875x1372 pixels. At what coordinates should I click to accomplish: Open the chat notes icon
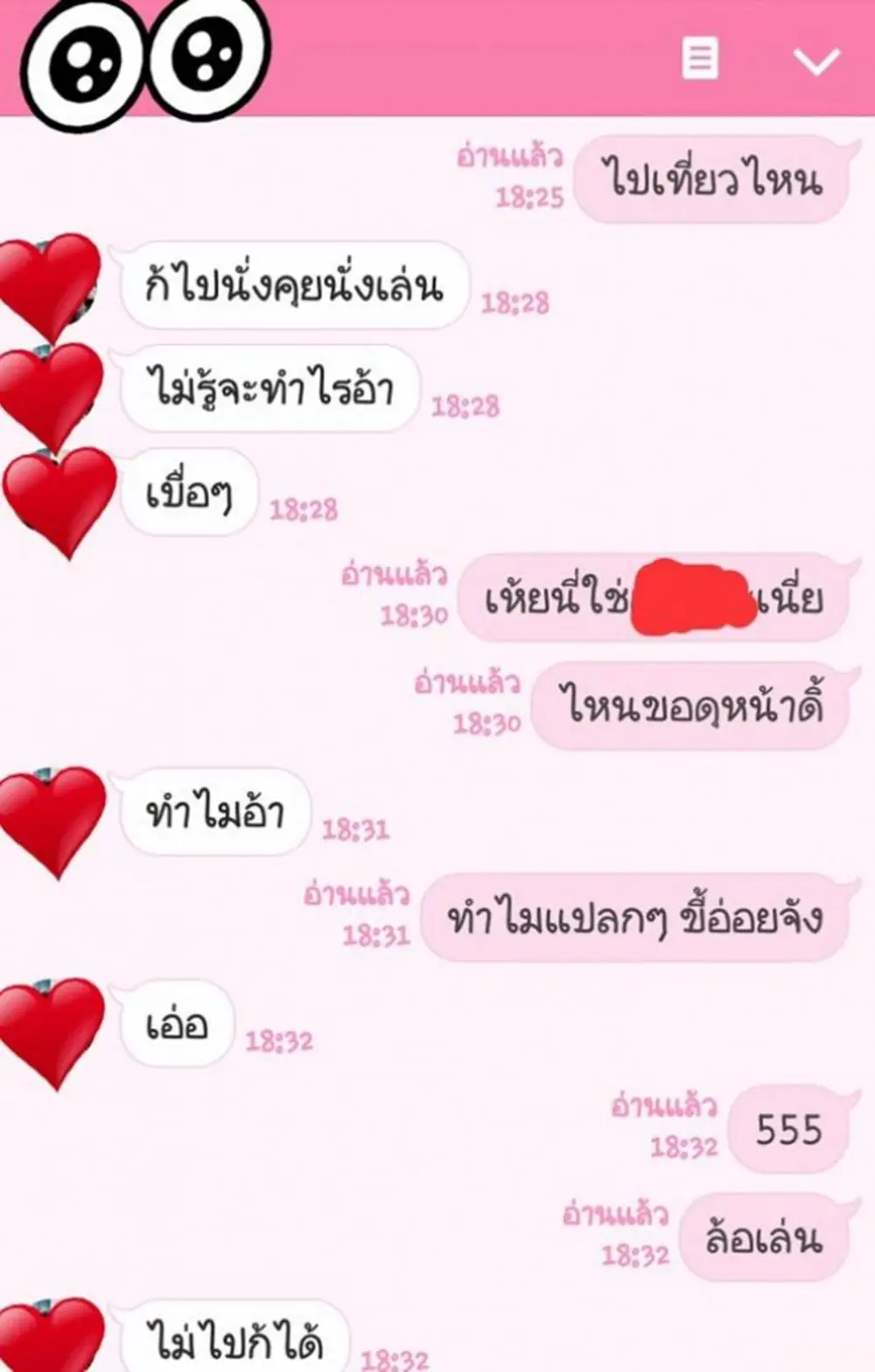[x=700, y=59]
